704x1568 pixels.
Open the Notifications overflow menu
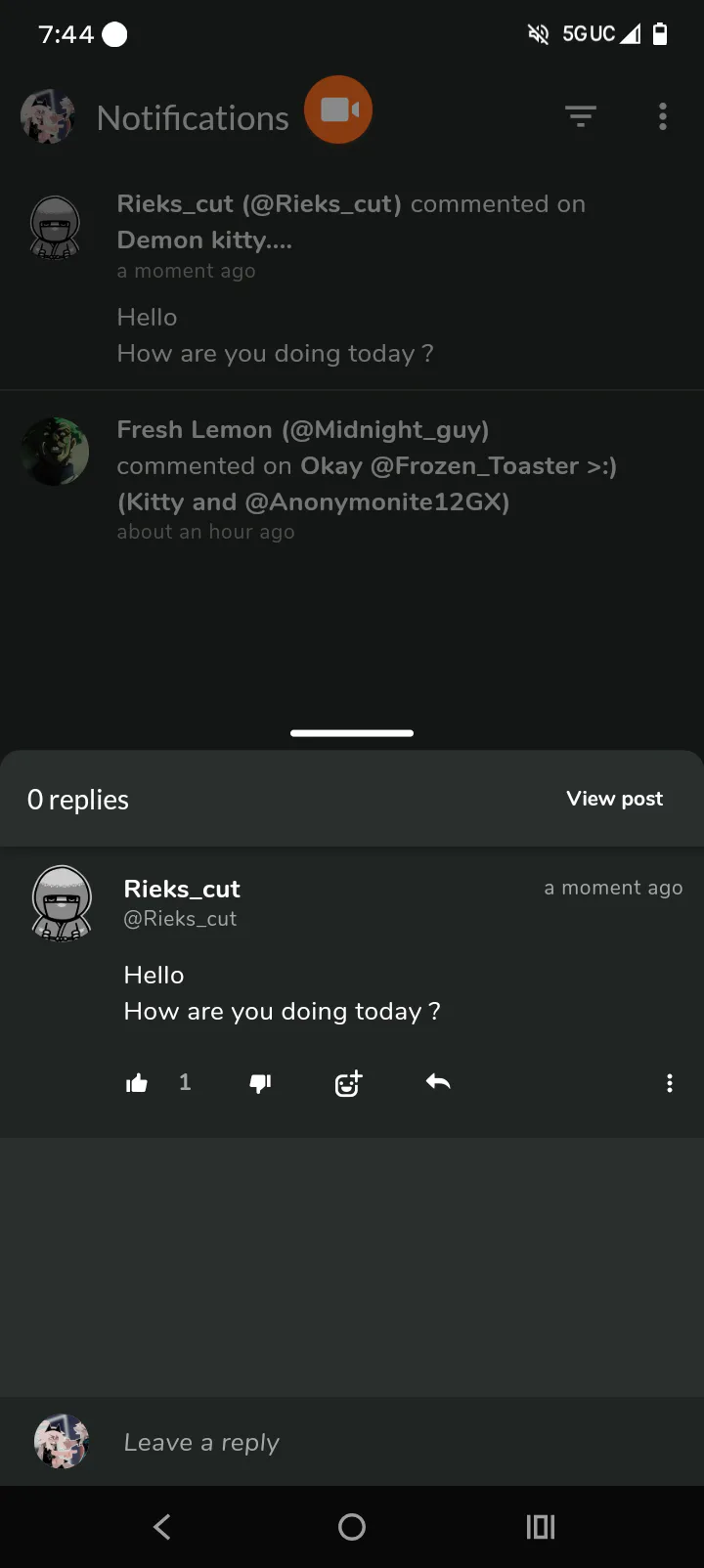pyautogui.click(x=663, y=117)
